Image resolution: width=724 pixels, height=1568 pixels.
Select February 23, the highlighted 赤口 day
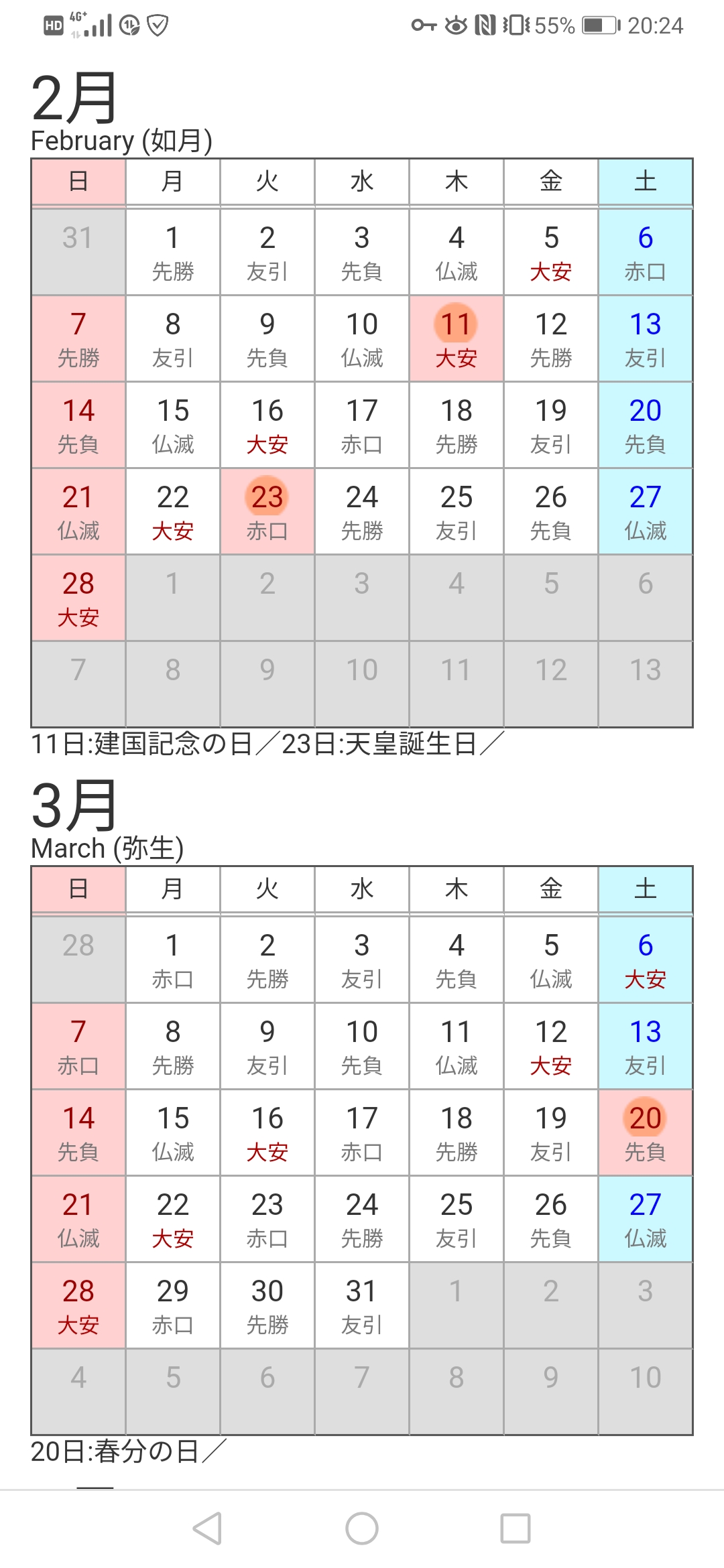tap(267, 512)
